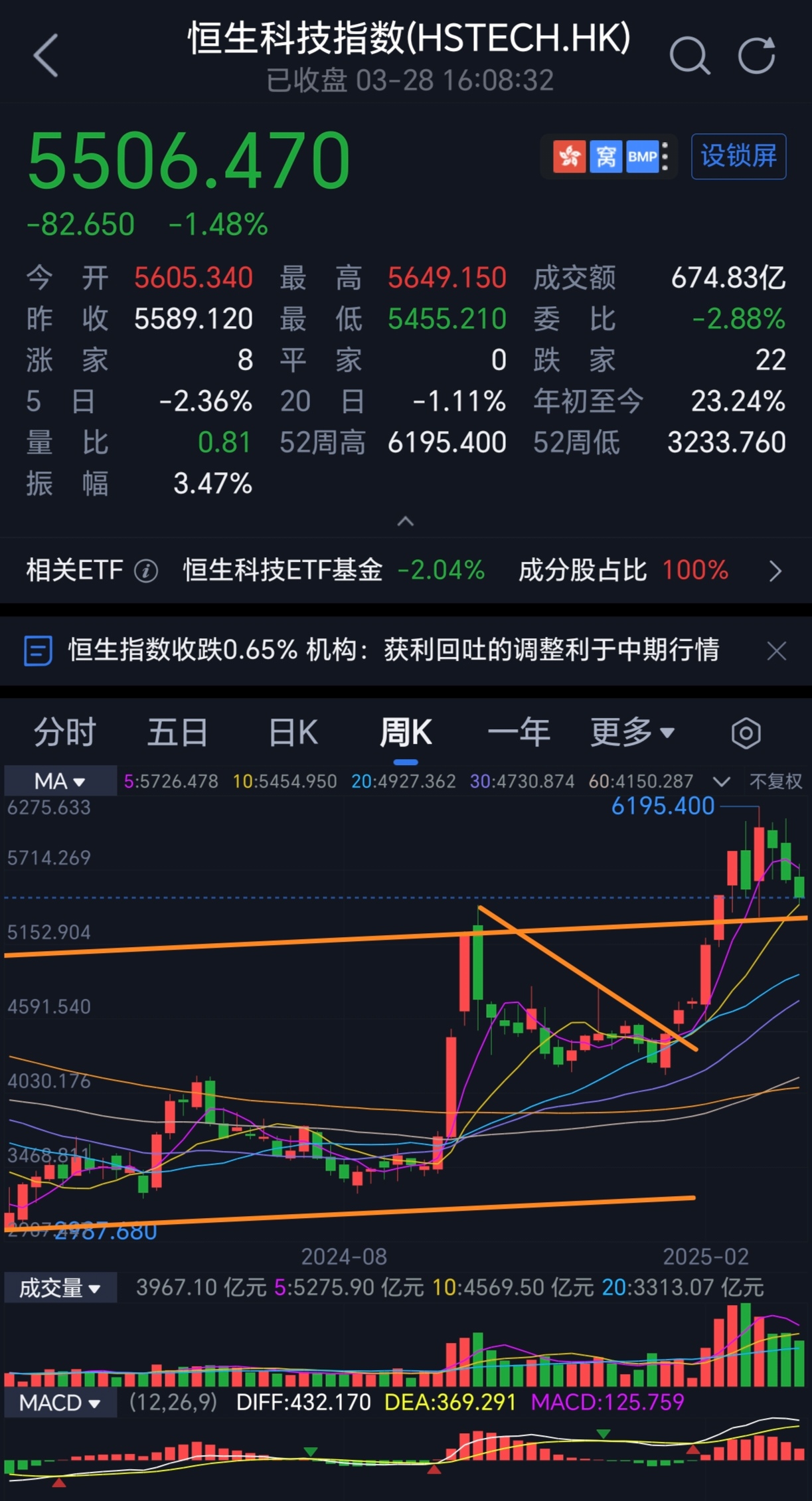Image resolution: width=812 pixels, height=1501 pixels.
Task: Open the MACD indicator selector
Action: pyautogui.click(x=58, y=1403)
